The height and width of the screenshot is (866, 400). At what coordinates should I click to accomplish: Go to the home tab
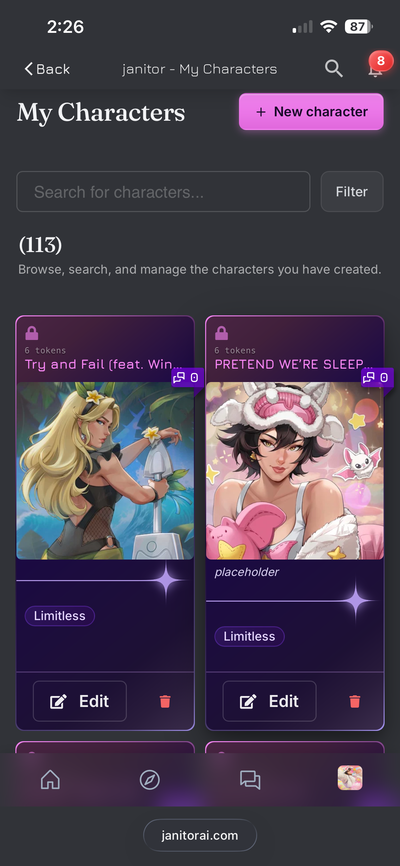click(50, 780)
